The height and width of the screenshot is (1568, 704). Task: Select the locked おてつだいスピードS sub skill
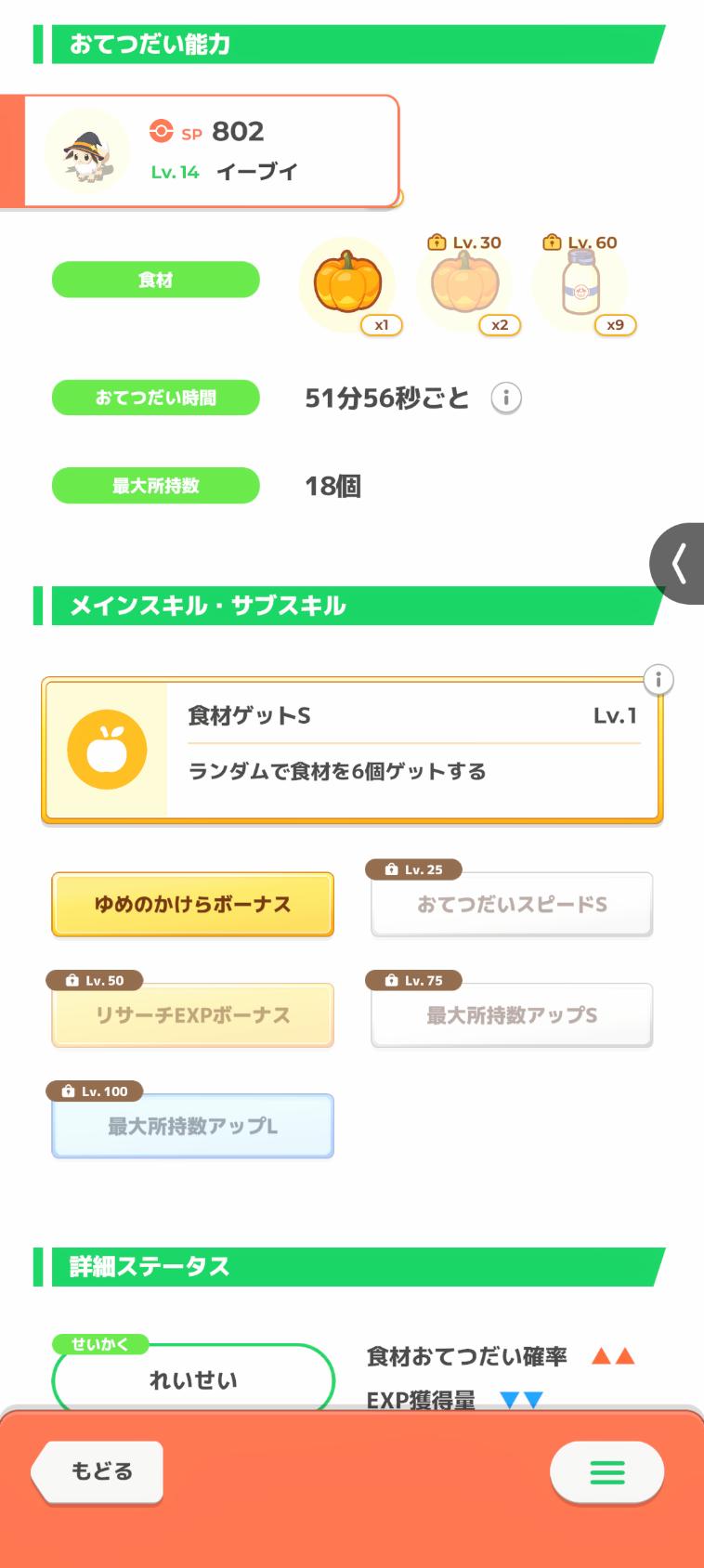point(512,904)
